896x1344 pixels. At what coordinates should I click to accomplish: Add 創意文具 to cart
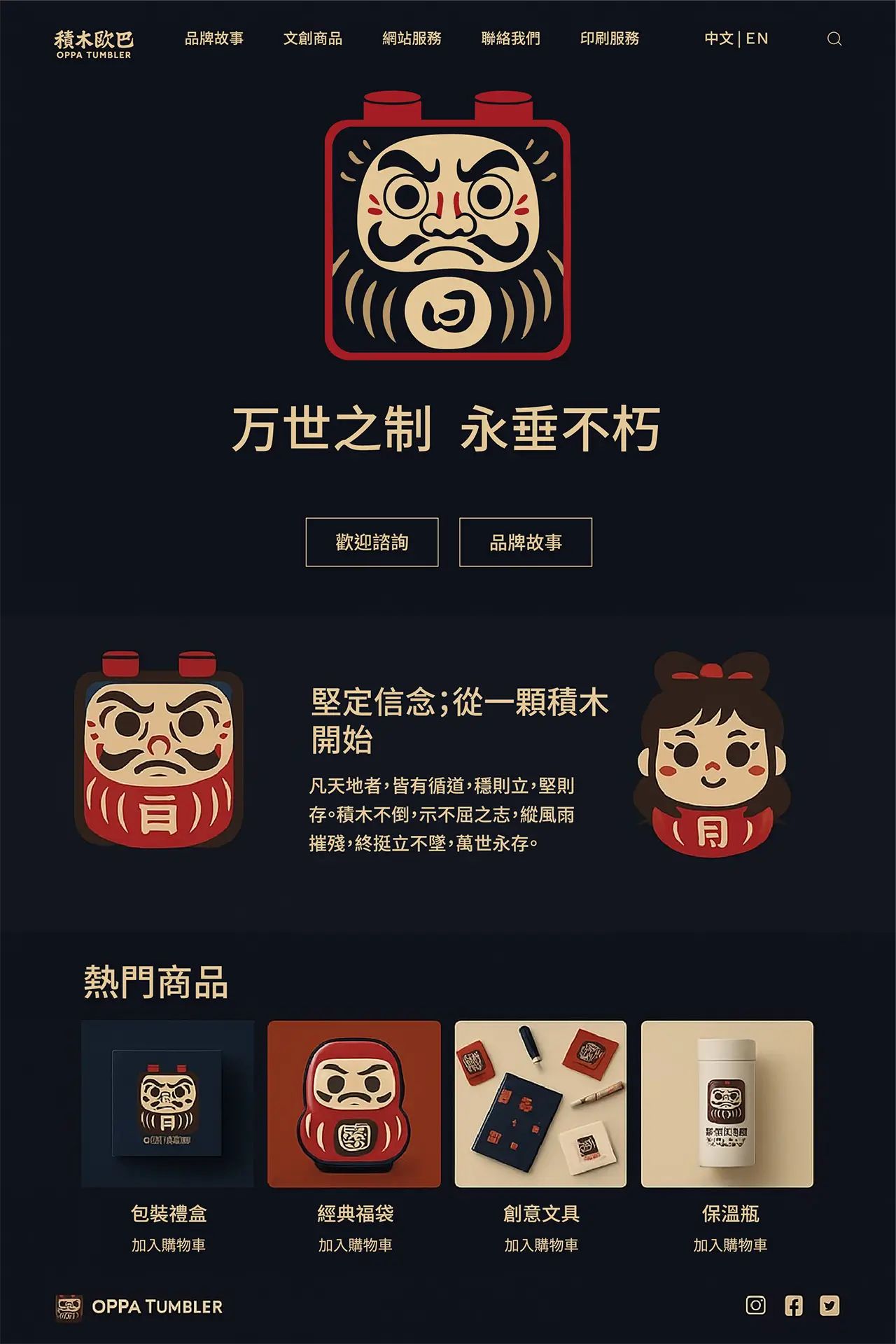541,1245
